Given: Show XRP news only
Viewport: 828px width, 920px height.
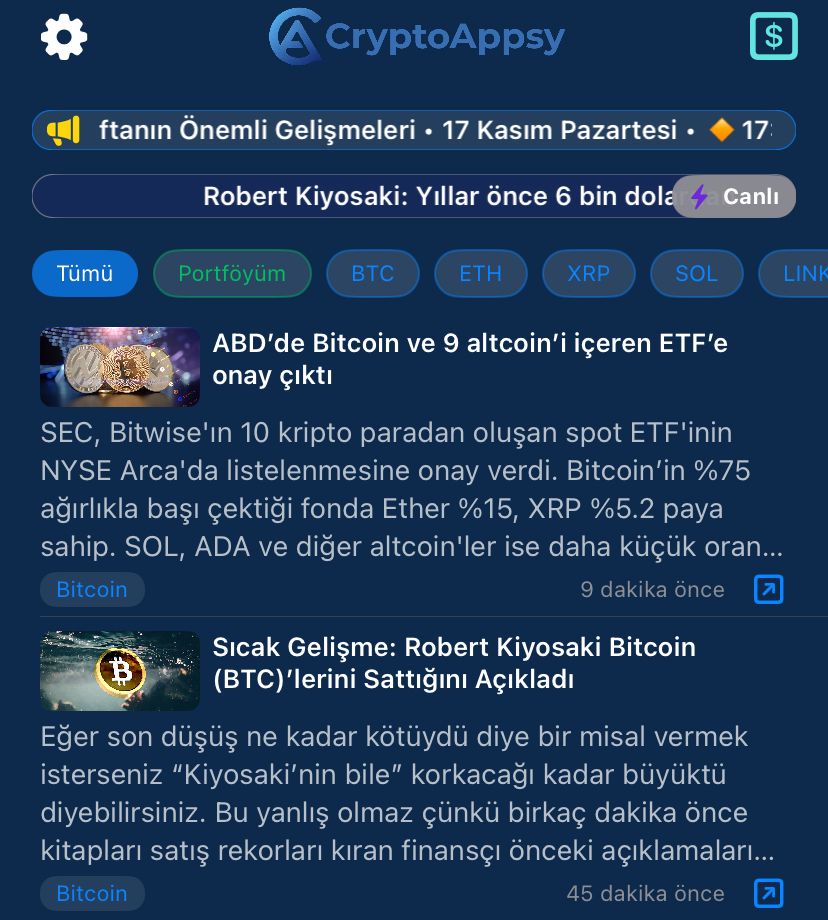Looking at the screenshot, I should coord(588,273).
